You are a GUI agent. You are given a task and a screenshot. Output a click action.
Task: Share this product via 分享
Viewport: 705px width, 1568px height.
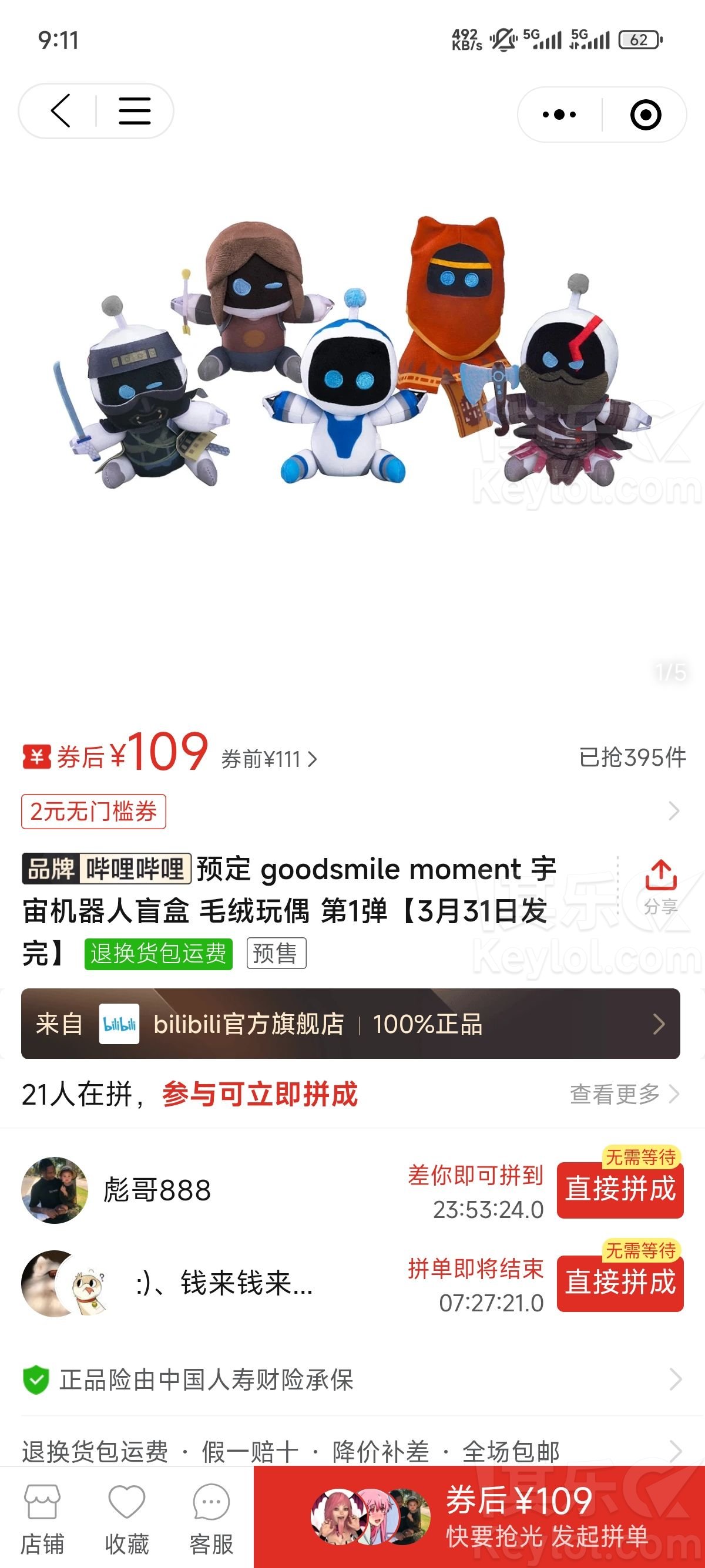pyautogui.click(x=660, y=887)
